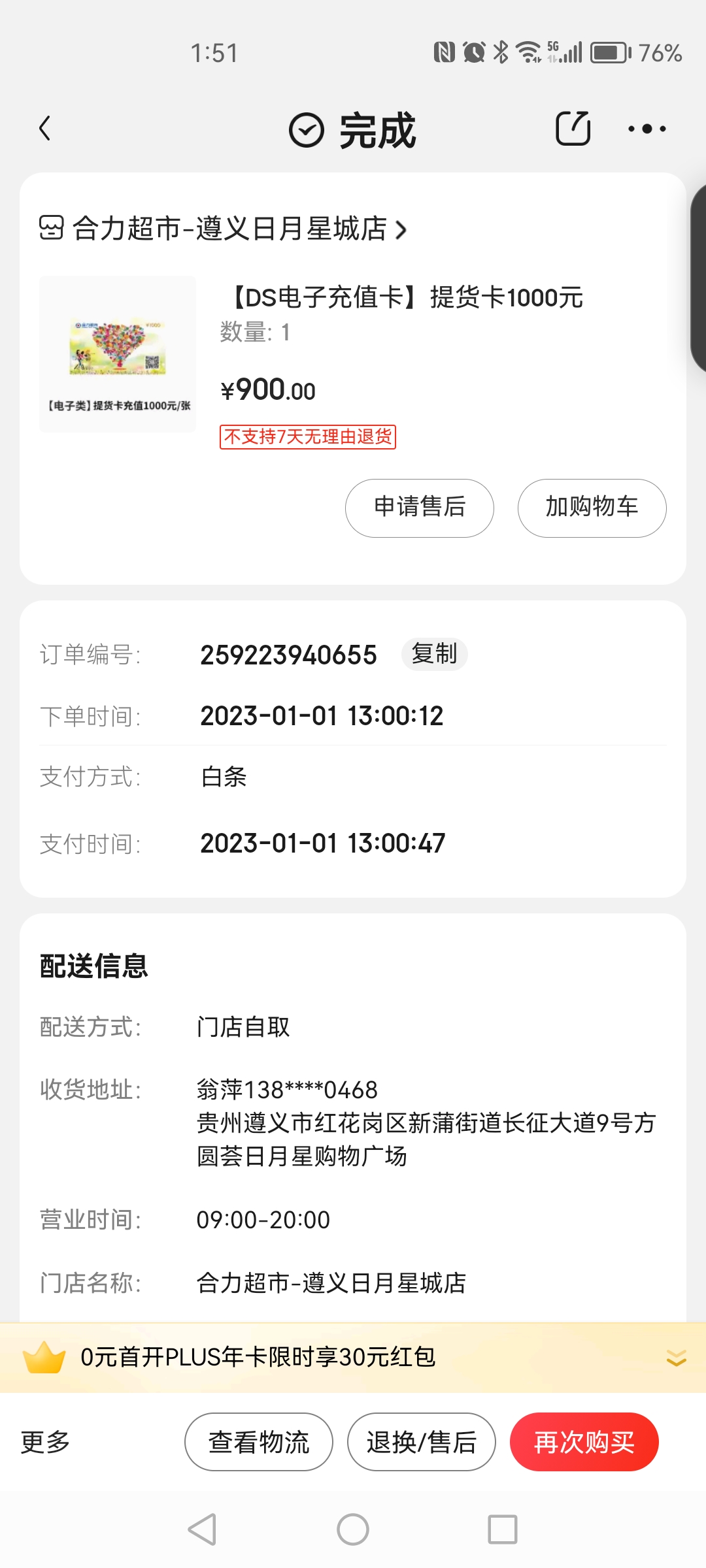Copy the order number with 复制
The image size is (706, 1568).
(434, 655)
